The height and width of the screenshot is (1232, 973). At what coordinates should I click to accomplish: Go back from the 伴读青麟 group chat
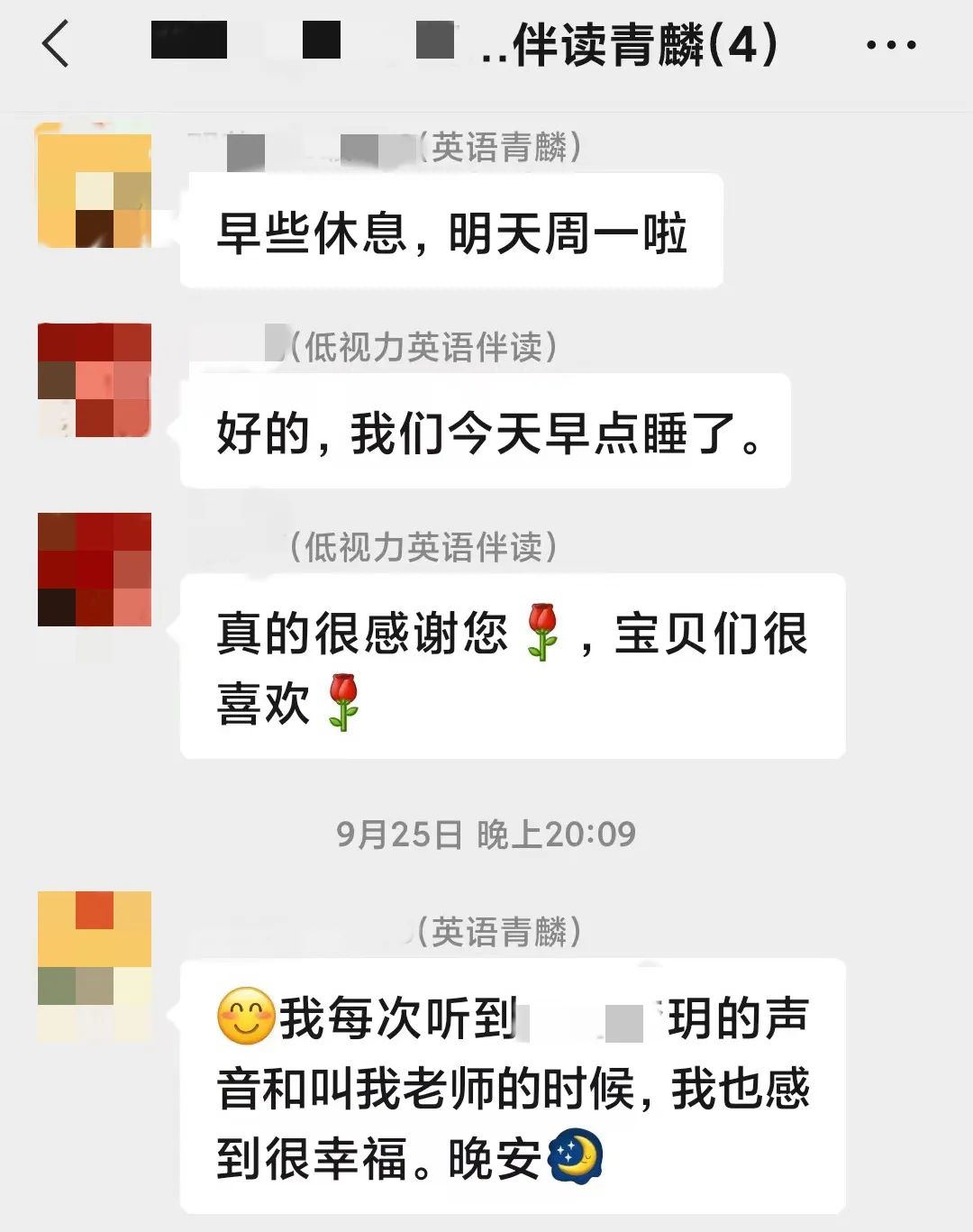(x=56, y=44)
